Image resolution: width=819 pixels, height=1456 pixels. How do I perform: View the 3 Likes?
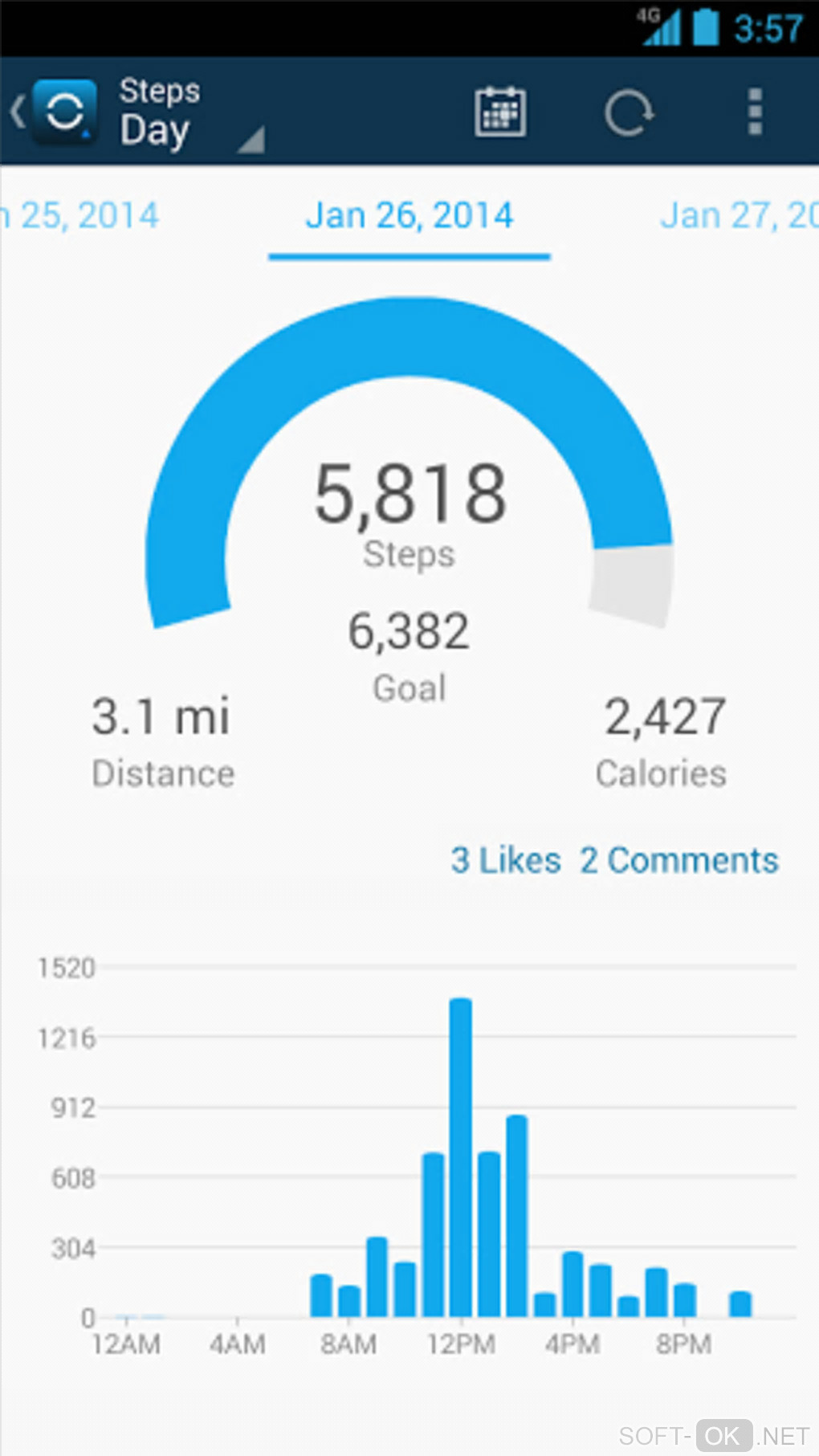click(x=505, y=861)
